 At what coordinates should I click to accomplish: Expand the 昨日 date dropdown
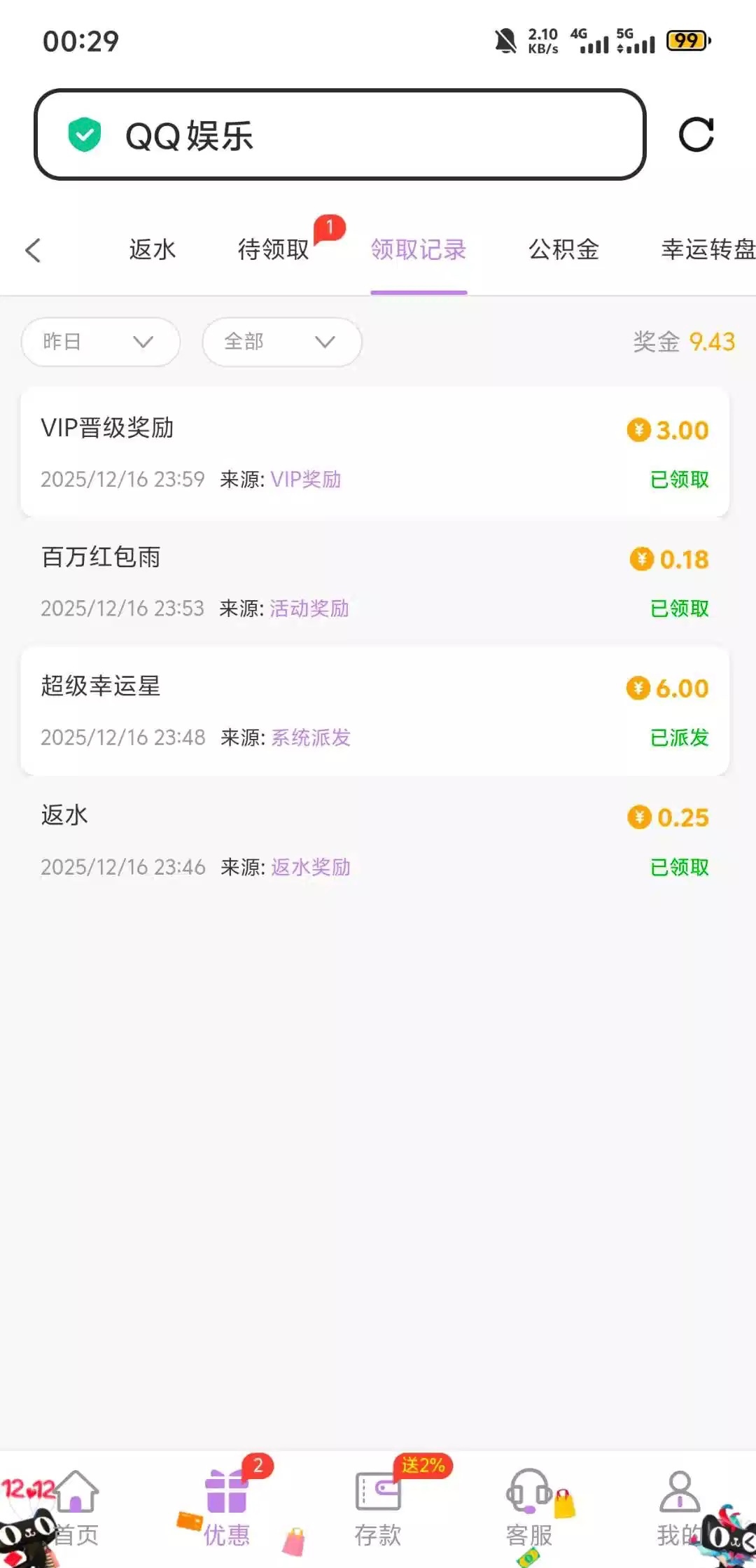pos(101,342)
